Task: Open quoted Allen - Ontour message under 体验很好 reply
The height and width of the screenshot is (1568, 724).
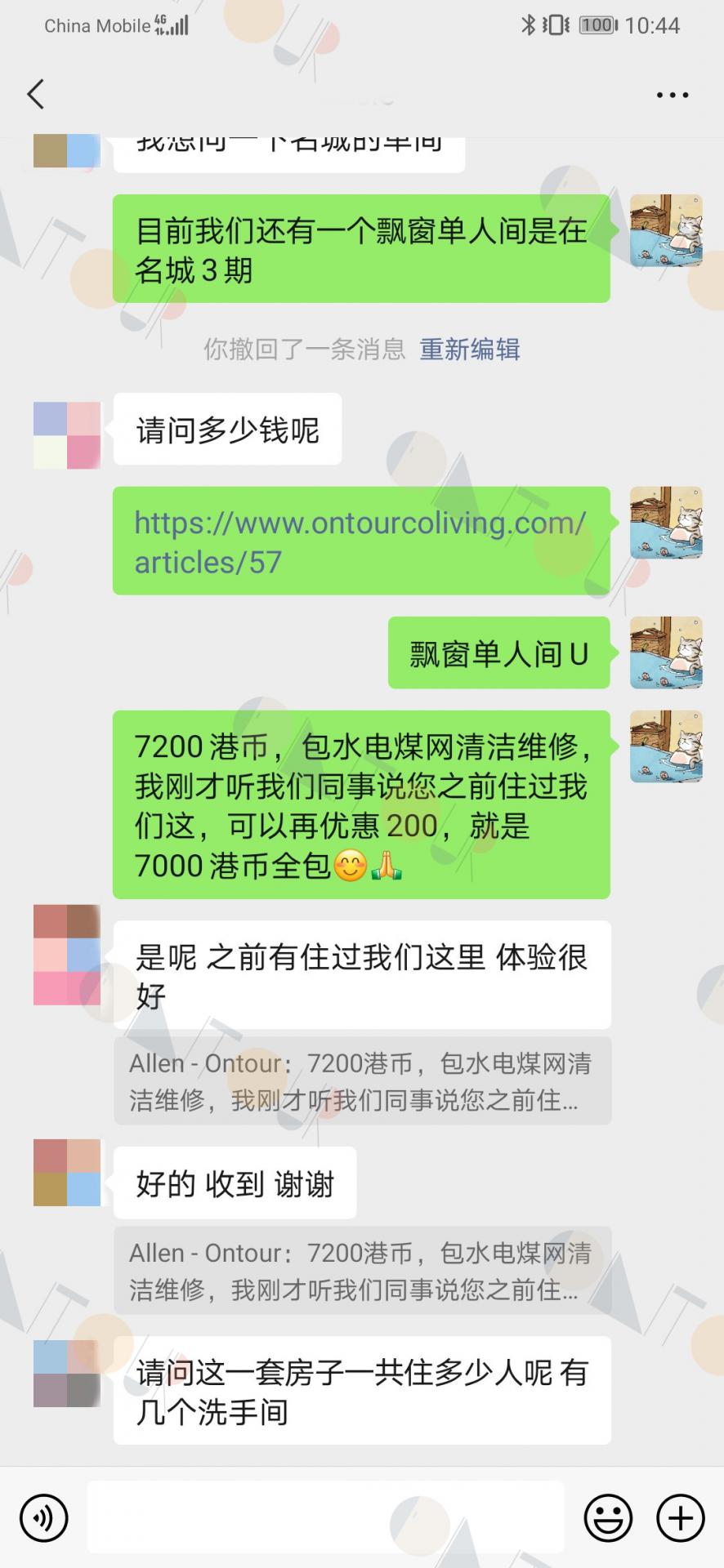Action: [362, 1080]
